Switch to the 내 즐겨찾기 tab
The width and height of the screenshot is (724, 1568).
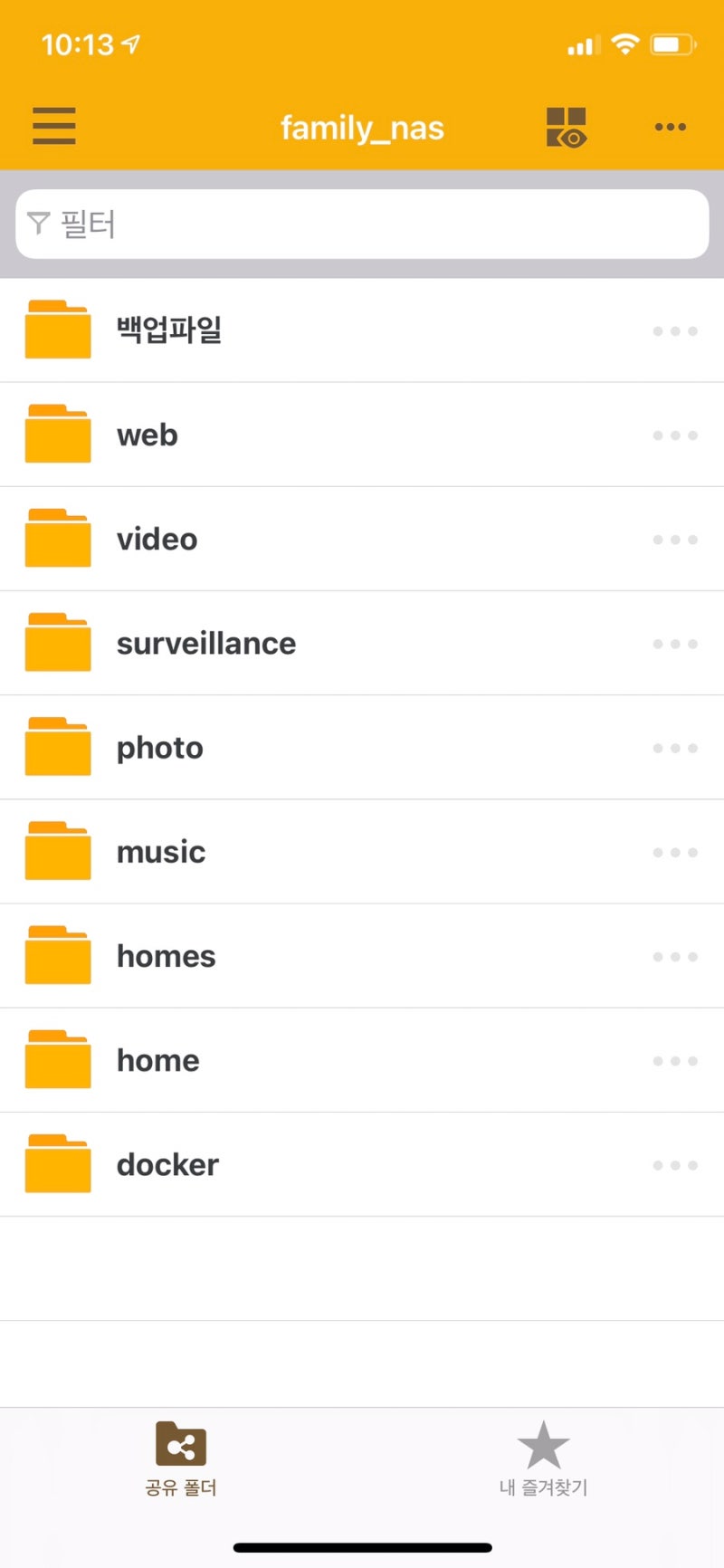(x=543, y=1458)
